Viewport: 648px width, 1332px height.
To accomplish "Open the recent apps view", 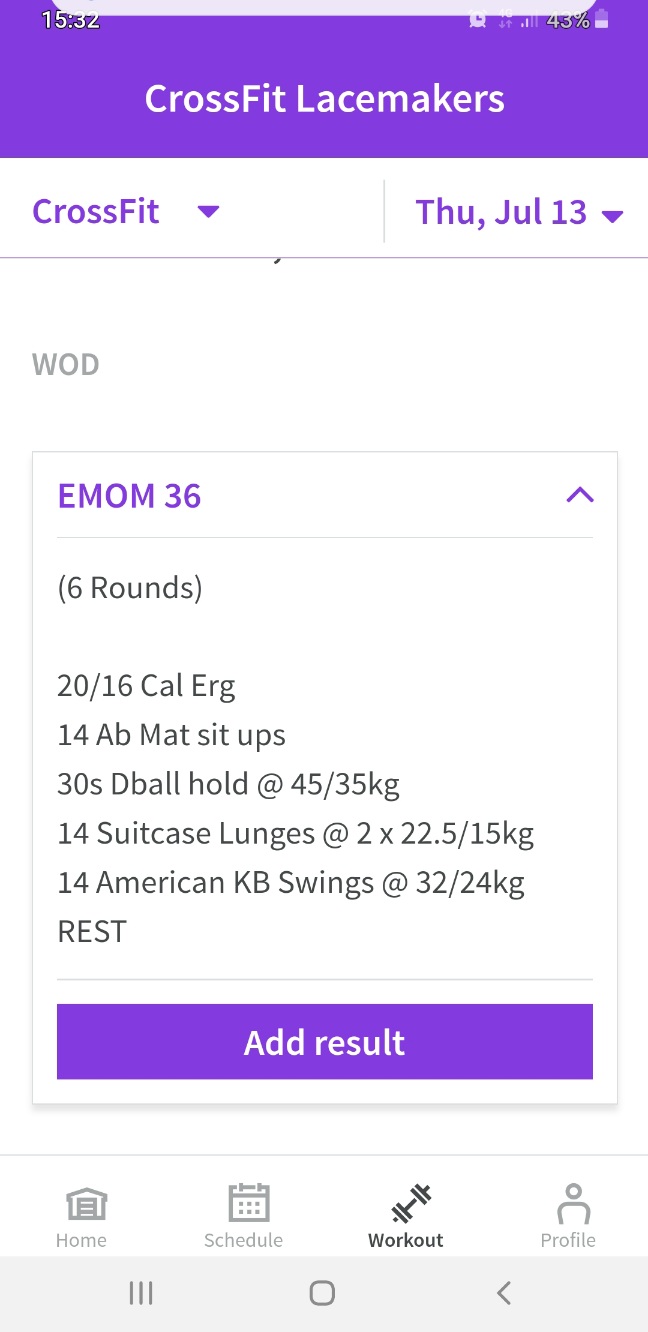I will click(141, 1293).
